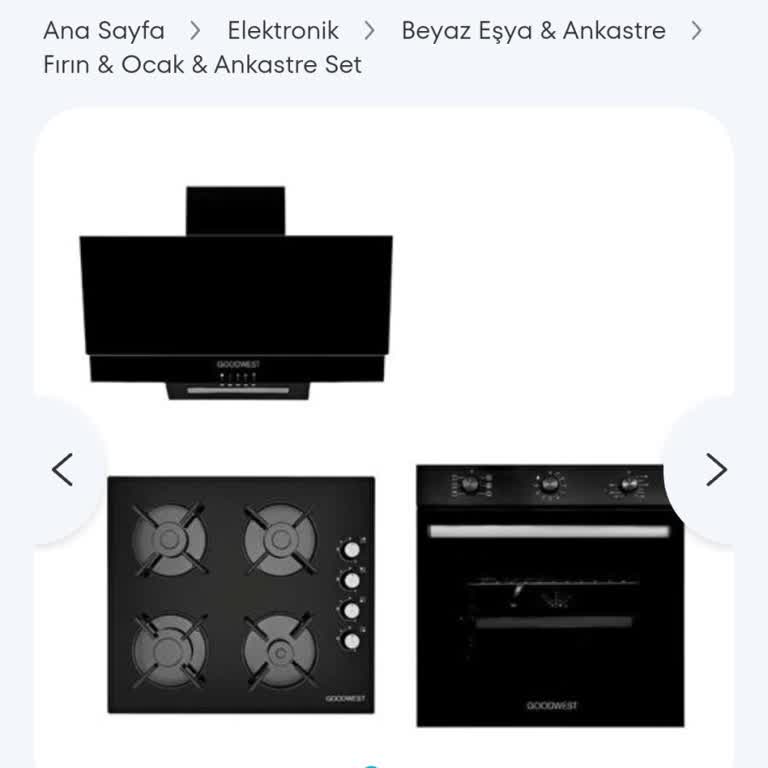Show the next product image
The image size is (768, 768).
[715, 469]
